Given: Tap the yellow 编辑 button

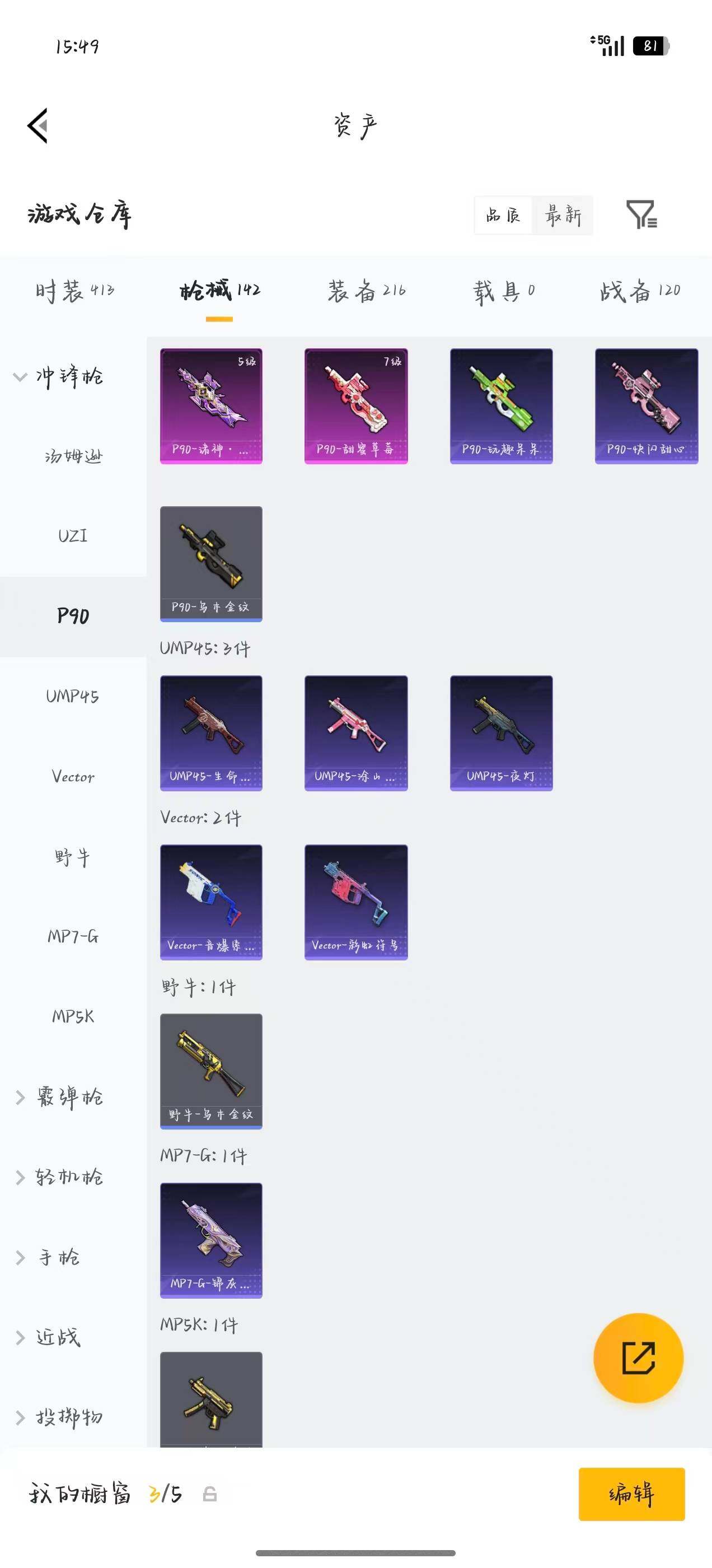Looking at the screenshot, I should pyautogui.click(x=631, y=1494).
